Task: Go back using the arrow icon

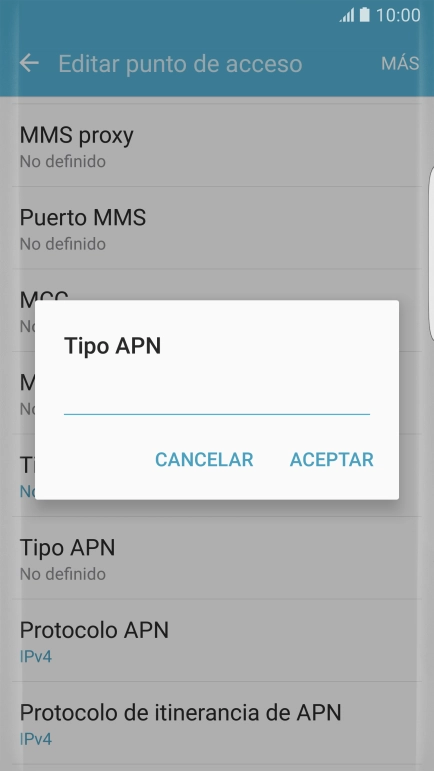Action: [29, 63]
